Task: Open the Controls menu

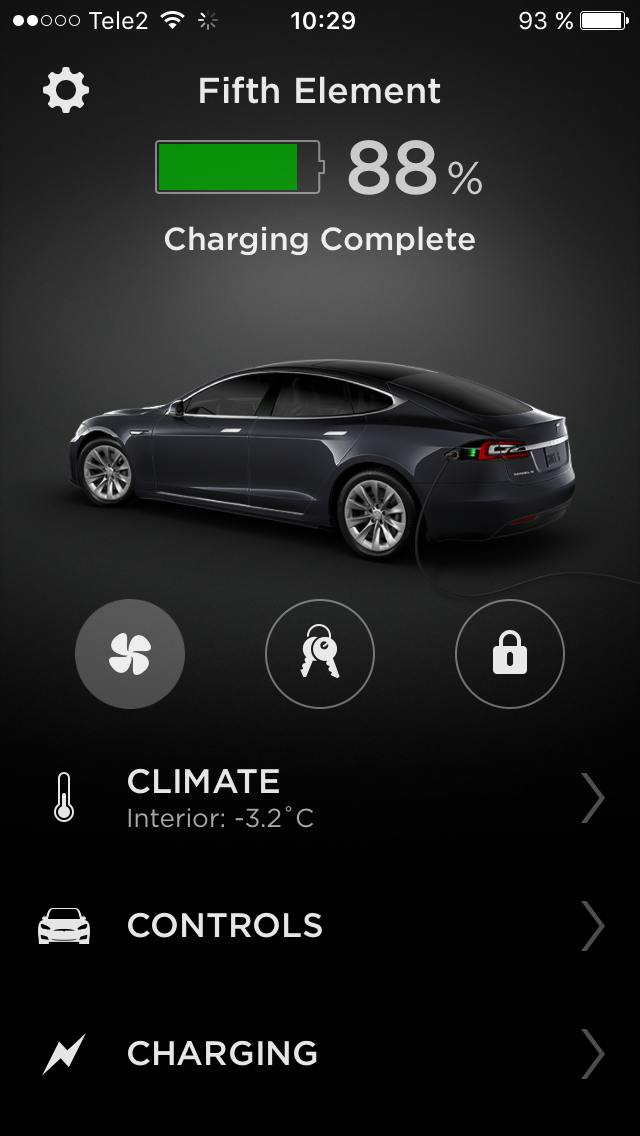Action: tap(320, 926)
